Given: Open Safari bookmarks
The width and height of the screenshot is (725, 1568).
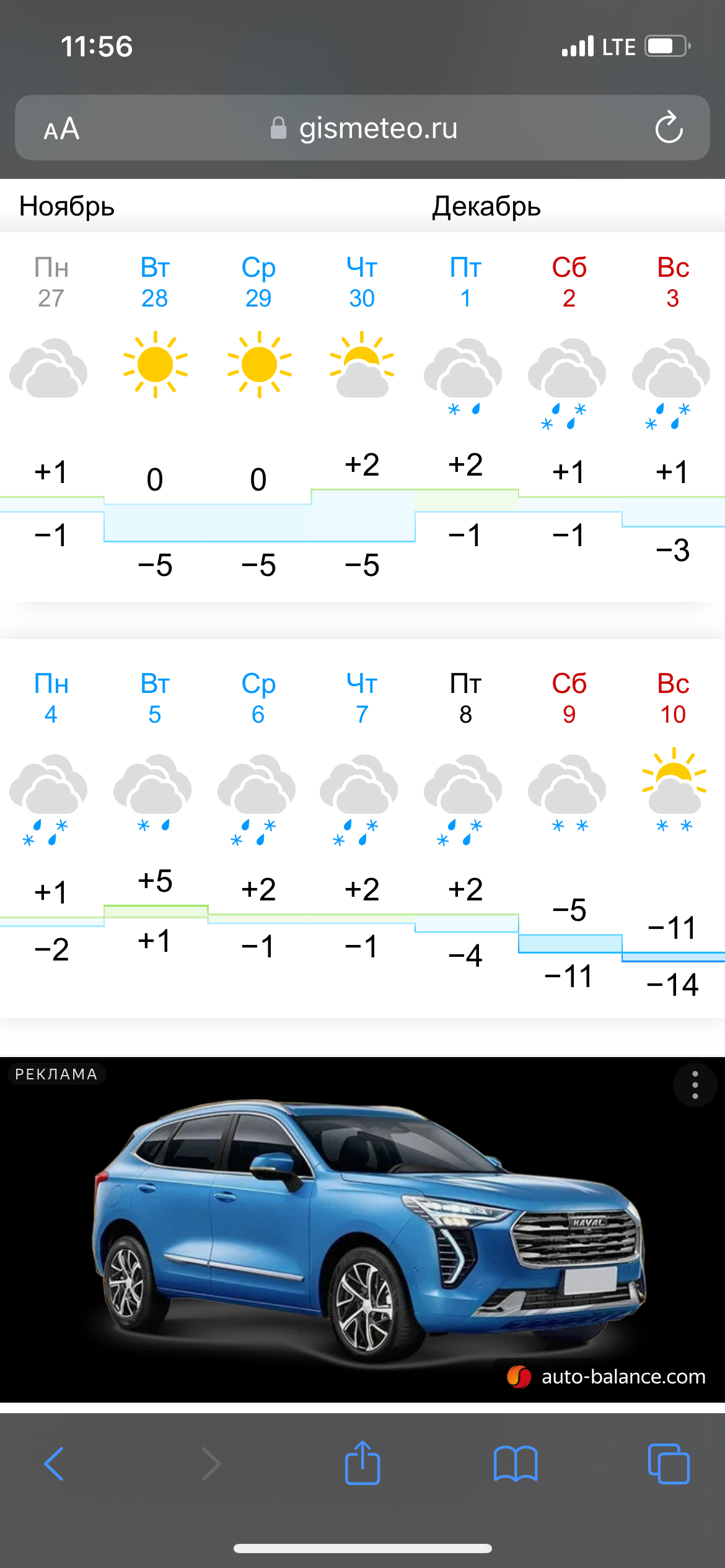Looking at the screenshot, I should [x=515, y=1464].
